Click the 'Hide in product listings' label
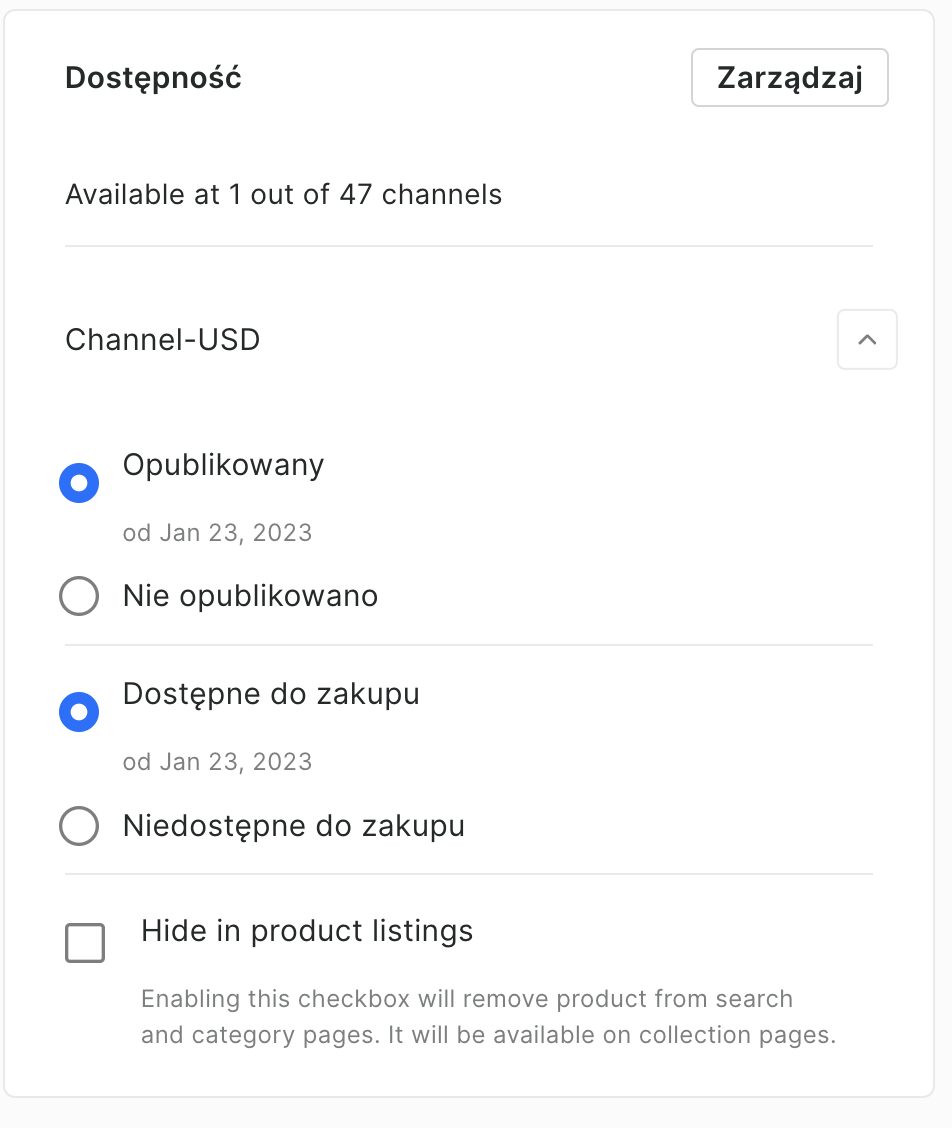Screen dimensions: 952x1128 (x=306, y=931)
